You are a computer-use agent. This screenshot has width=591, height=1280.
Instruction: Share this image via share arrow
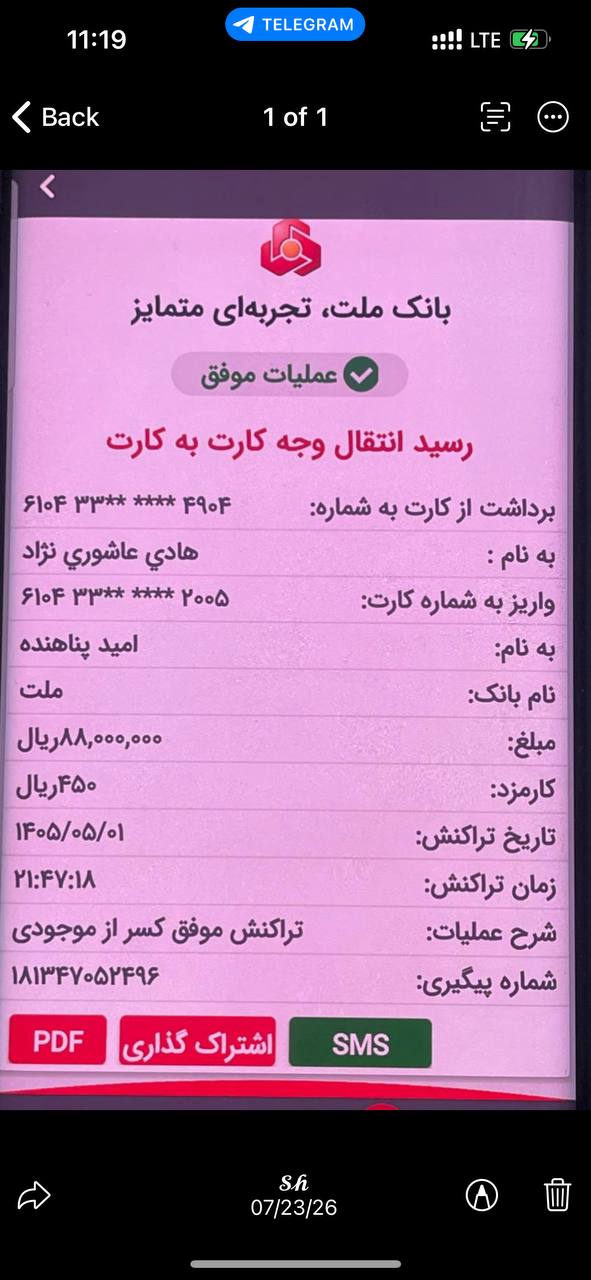point(34,1195)
